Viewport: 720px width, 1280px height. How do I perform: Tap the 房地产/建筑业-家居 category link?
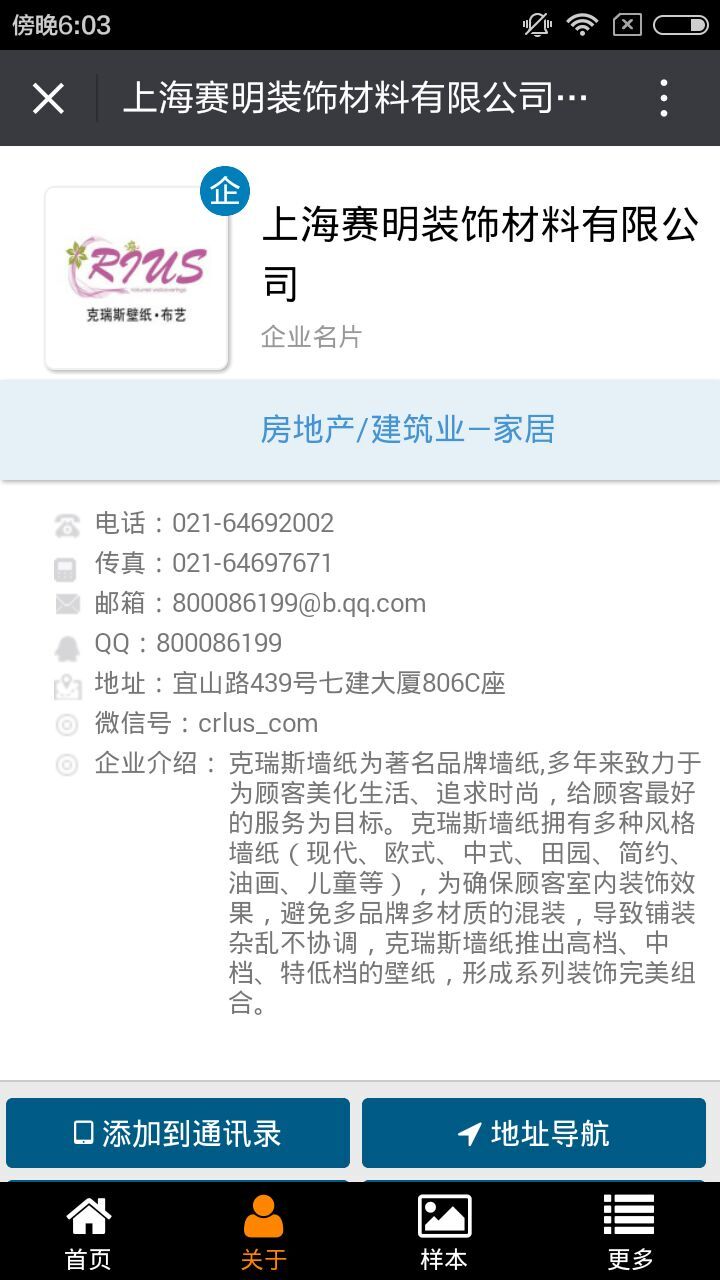click(x=407, y=430)
